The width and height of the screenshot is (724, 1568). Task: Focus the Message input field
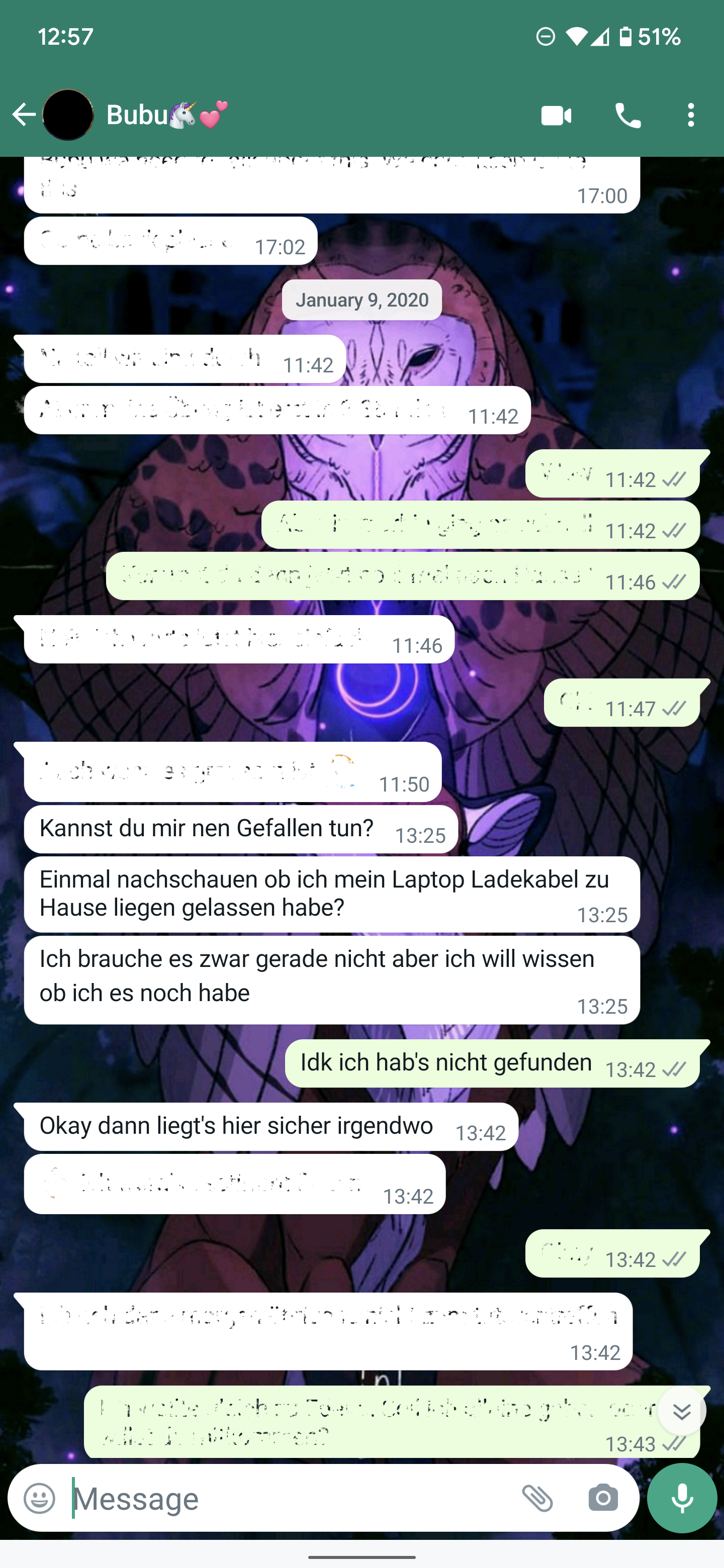point(286,1498)
